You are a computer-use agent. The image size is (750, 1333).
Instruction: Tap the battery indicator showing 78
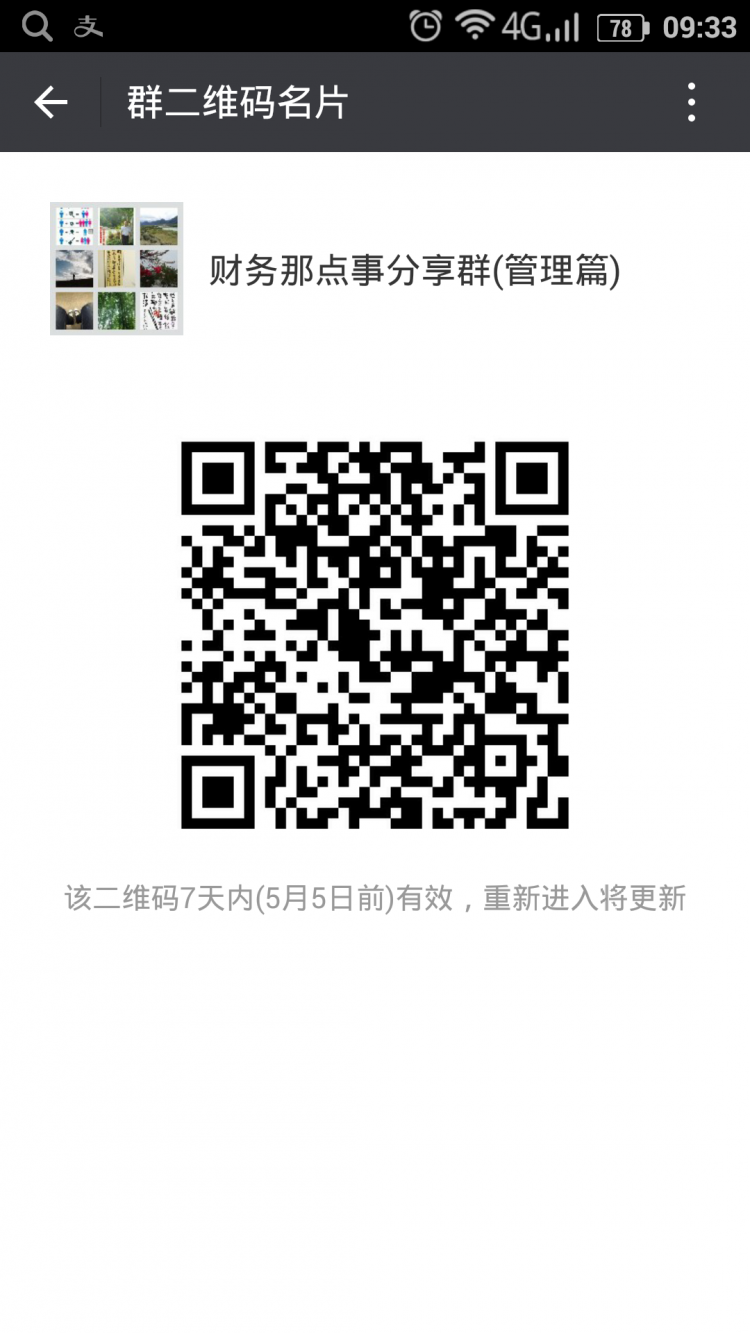coord(620,28)
